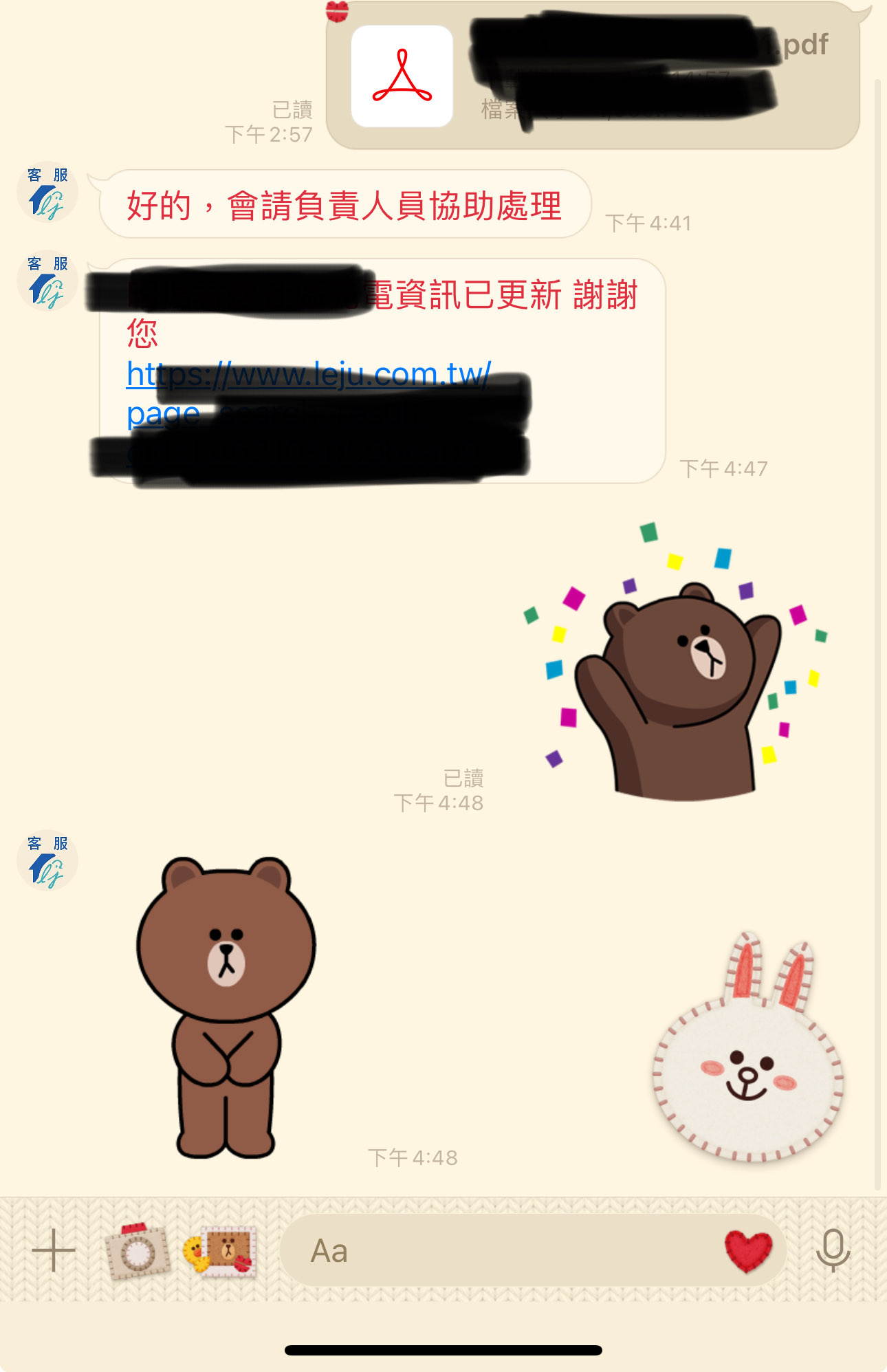Open the photo gallery picker
Image resolution: width=887 pixels, height=1372 pixels.
tap(220, 1250)
